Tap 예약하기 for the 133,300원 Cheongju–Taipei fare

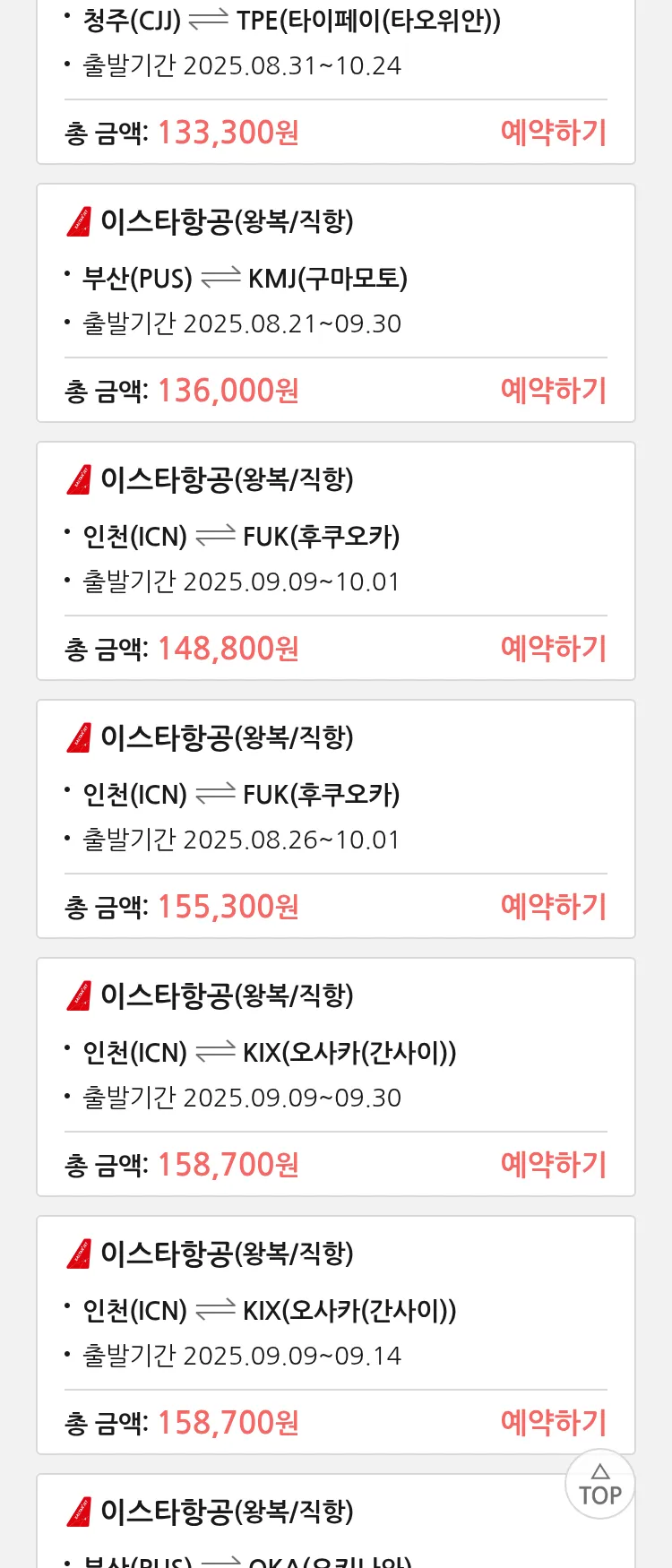click(553, 133)
